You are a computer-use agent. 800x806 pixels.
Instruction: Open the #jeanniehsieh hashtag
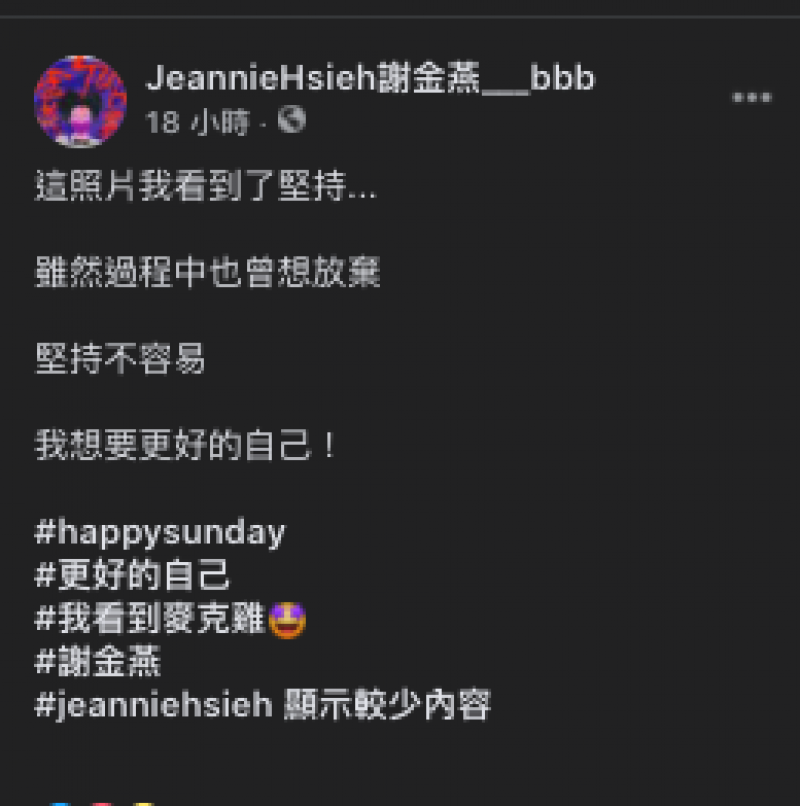click(x=154, y=706)
